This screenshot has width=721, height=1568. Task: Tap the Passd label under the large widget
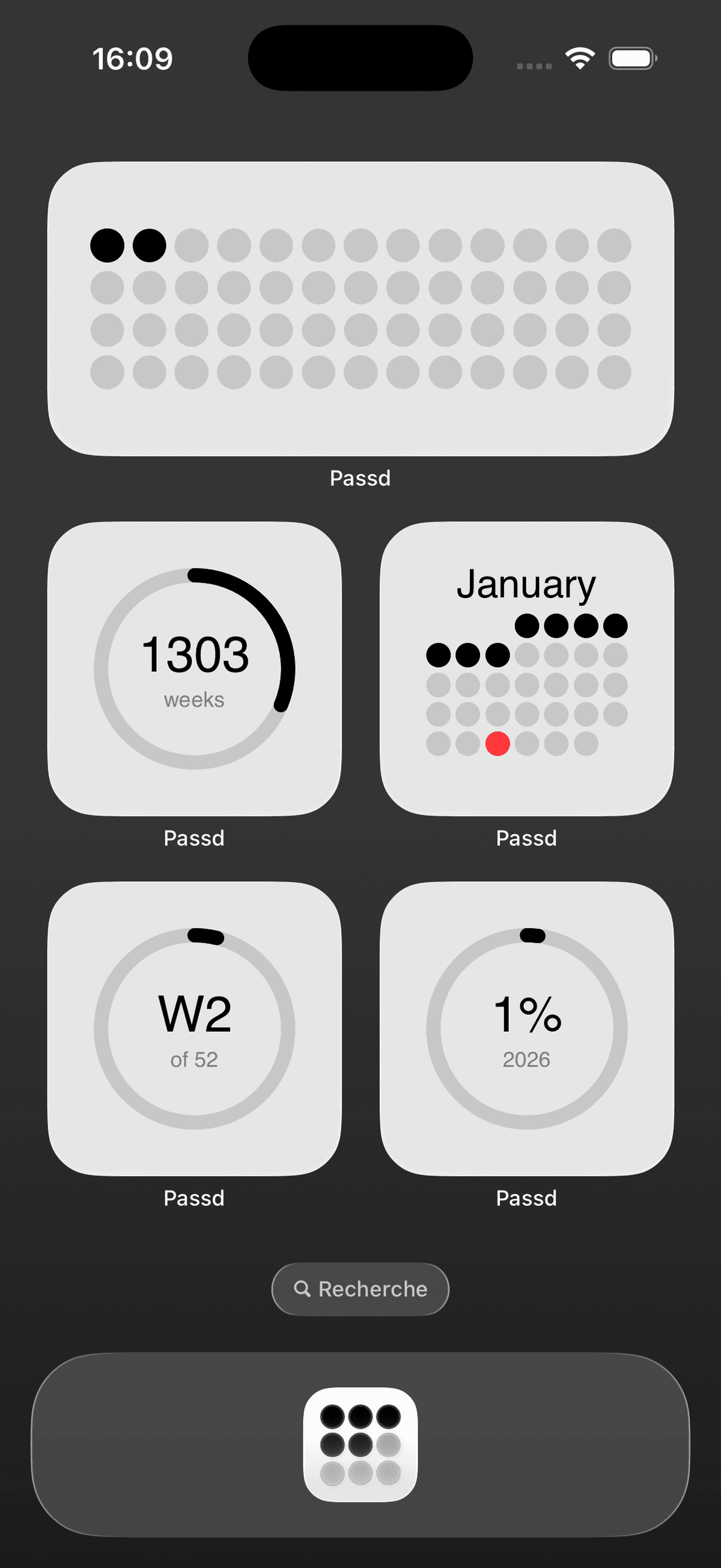361,478
